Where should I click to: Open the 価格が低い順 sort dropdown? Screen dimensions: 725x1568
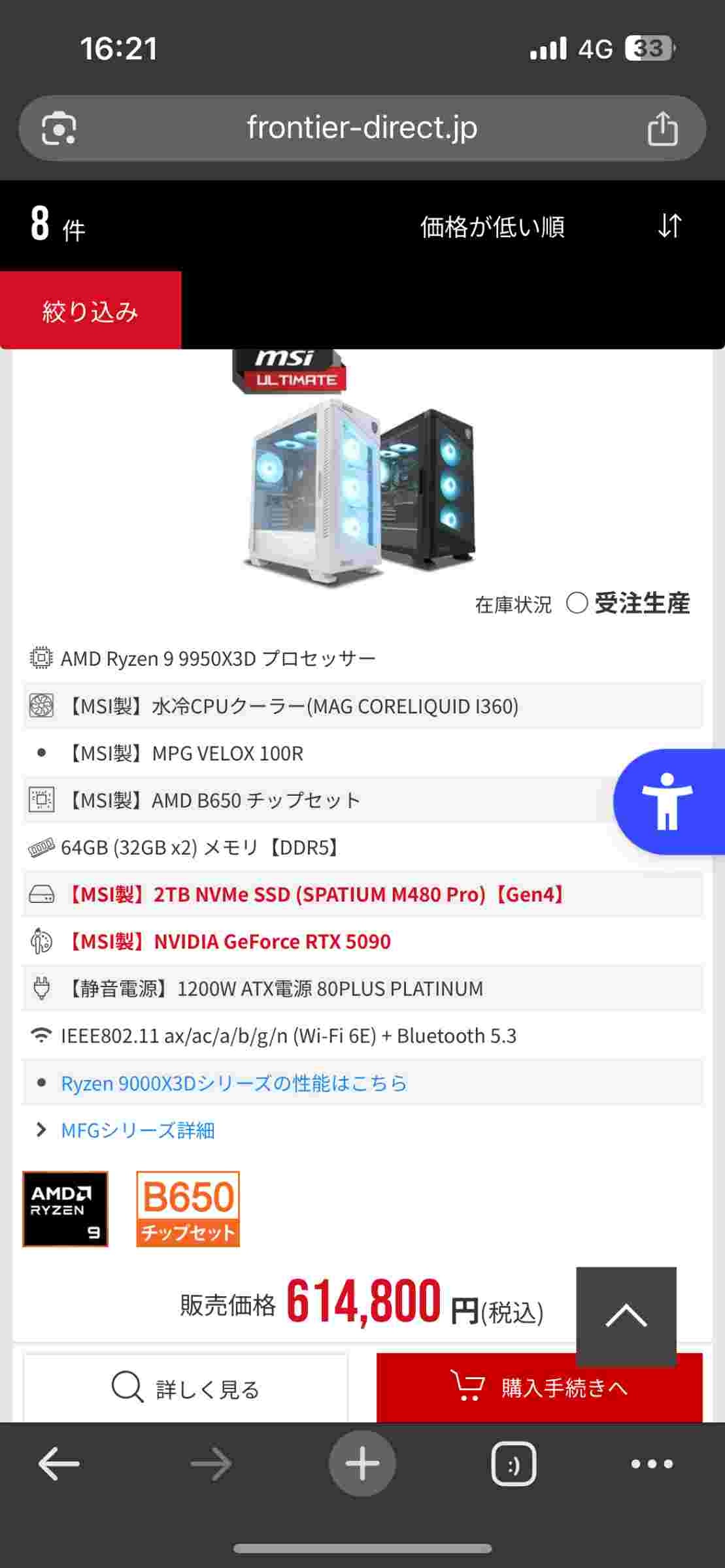pyautogui.click(x=549, y=227)
